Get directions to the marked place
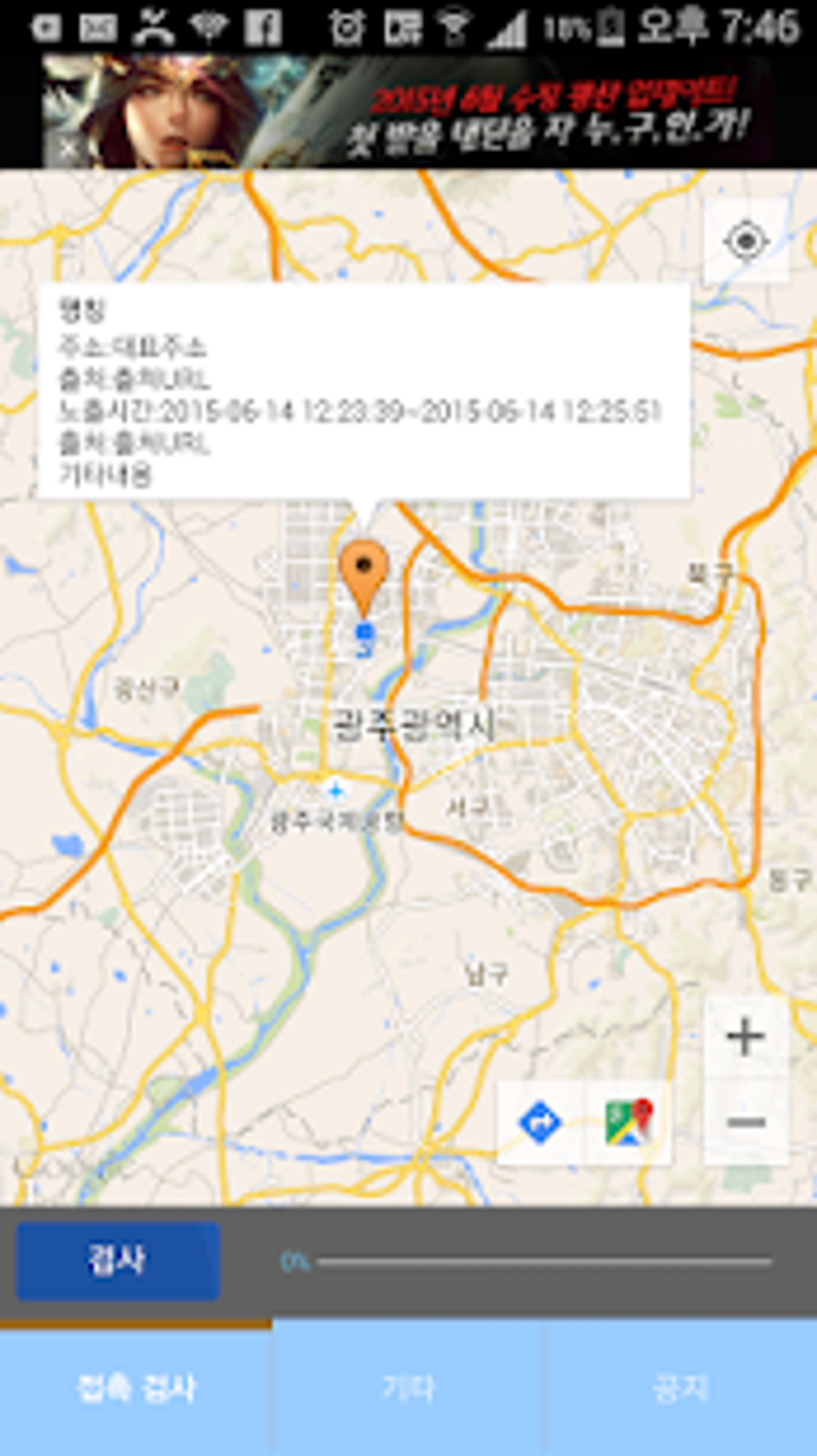 tap(540, 1123)
